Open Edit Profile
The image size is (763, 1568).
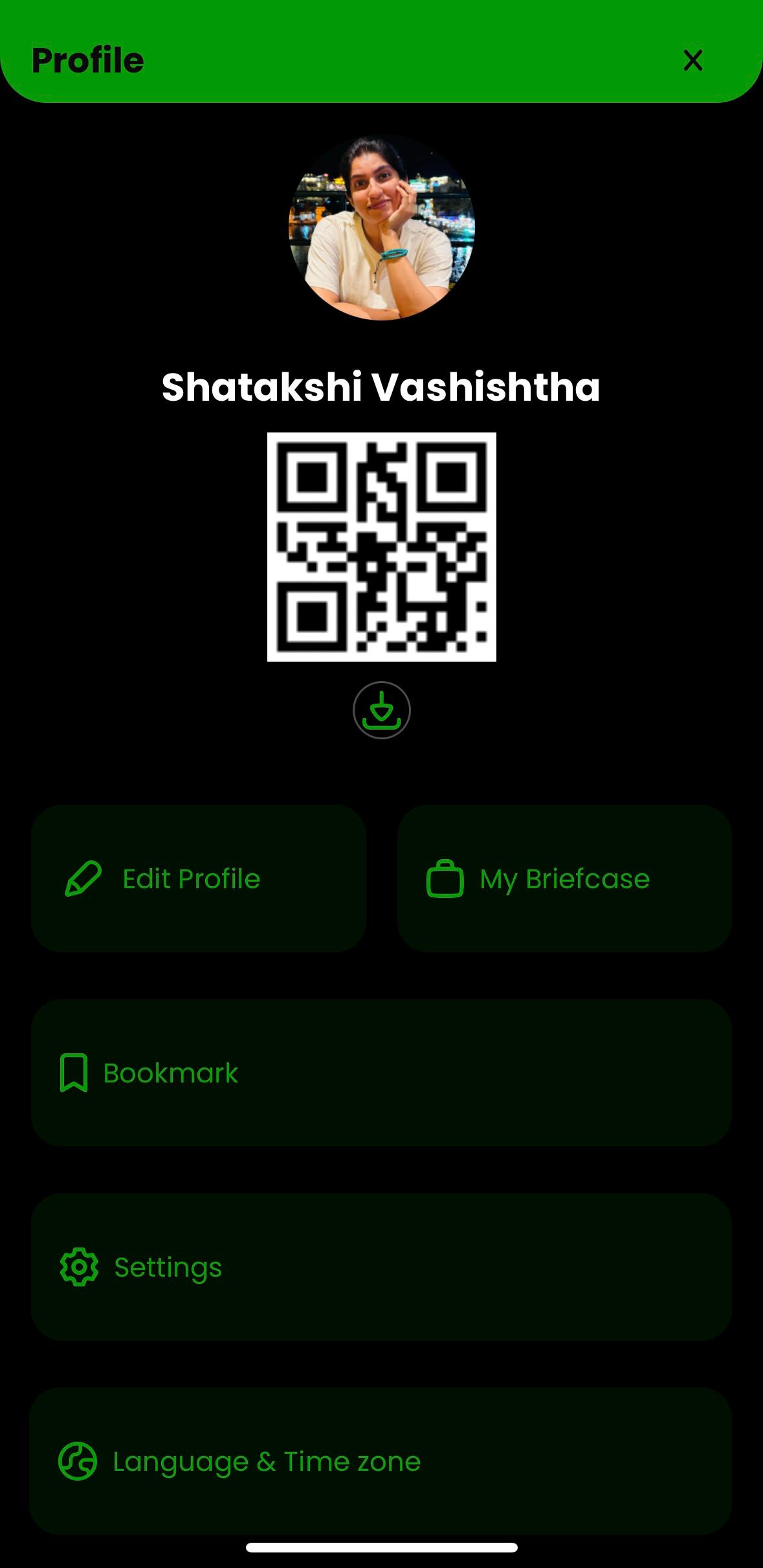198,879
